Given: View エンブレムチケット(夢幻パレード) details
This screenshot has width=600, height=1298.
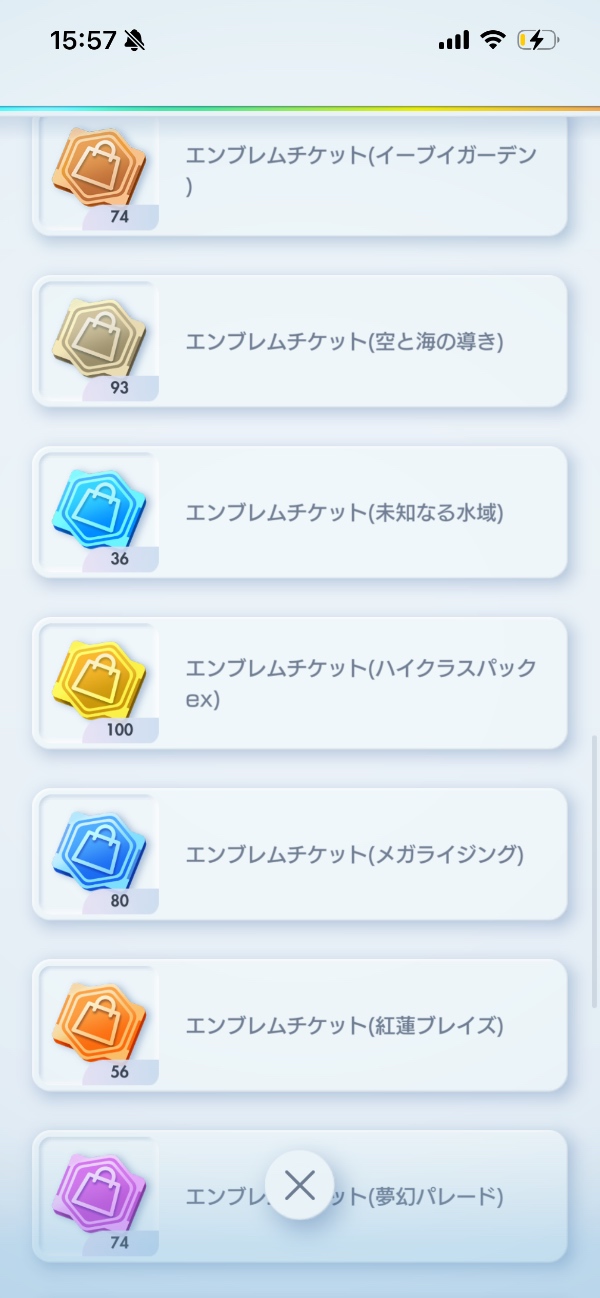Looking at the screenshot, I should point(440,1196).
